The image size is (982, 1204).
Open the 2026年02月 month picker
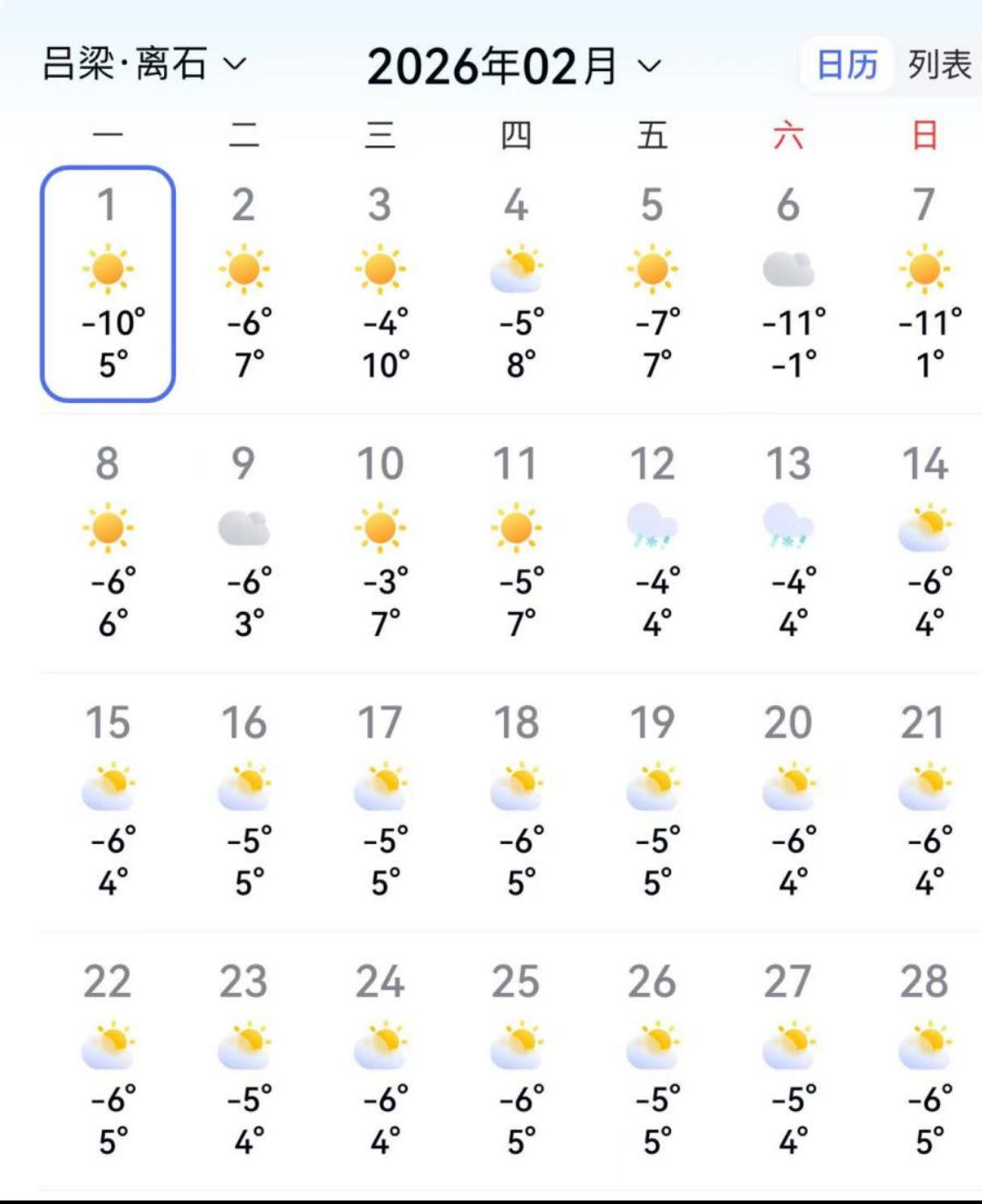[512, 67]
